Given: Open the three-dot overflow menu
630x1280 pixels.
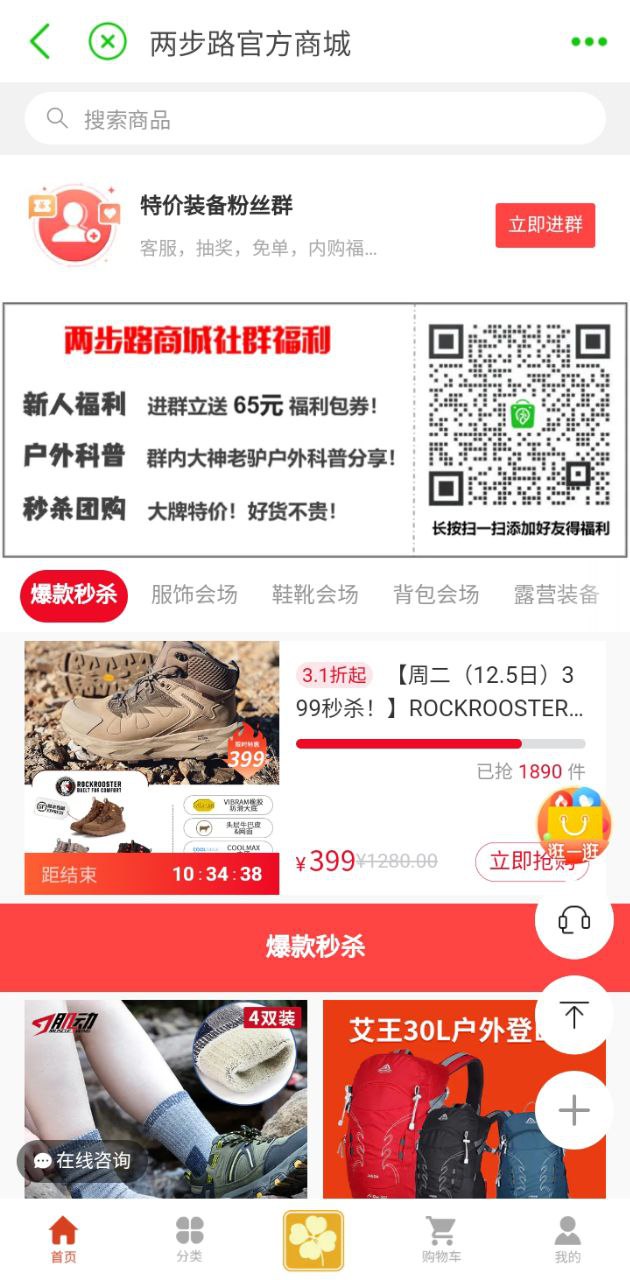Looking at the screenshot, I should pyautogui.click(x=588, y=42).
